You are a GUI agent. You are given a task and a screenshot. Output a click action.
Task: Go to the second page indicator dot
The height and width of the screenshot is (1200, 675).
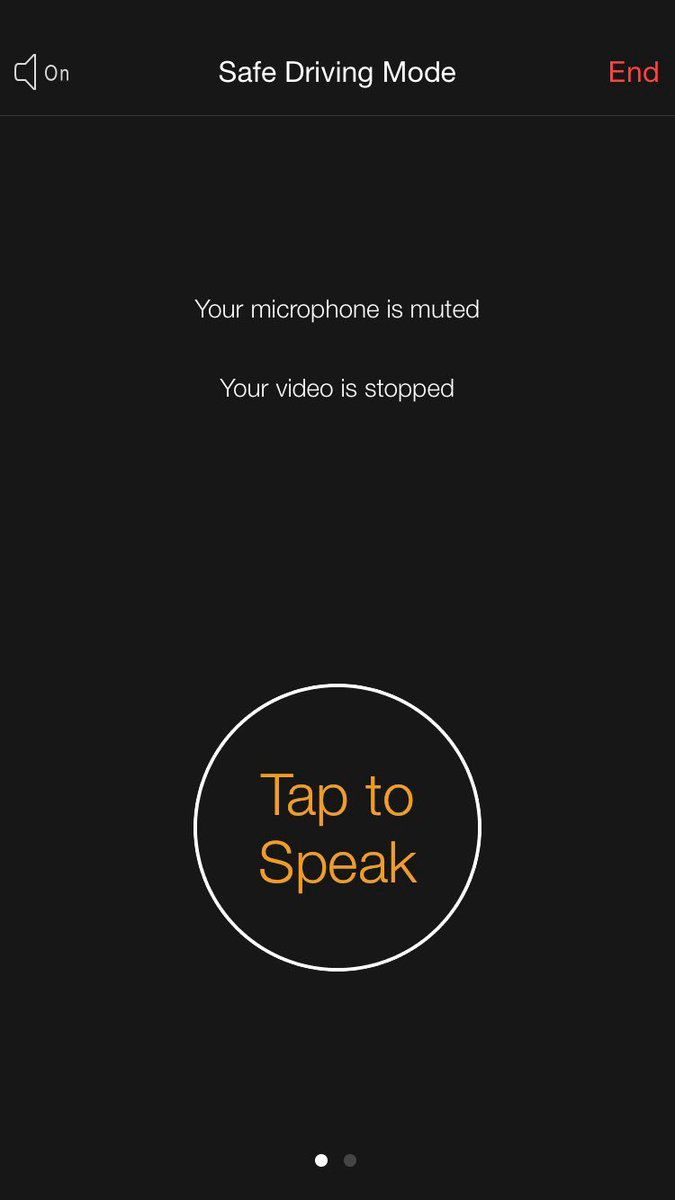coord(350,1160)
